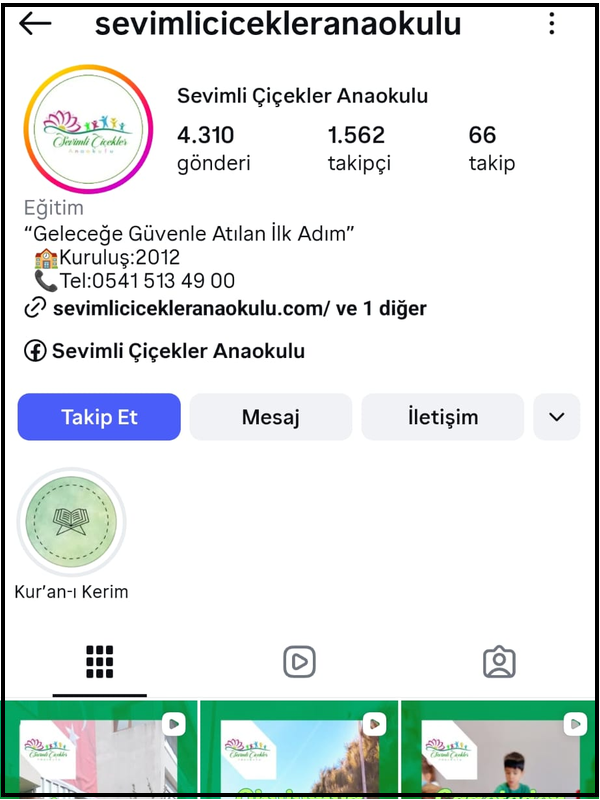Open the 66 takip following list

(x=491, y=148)
